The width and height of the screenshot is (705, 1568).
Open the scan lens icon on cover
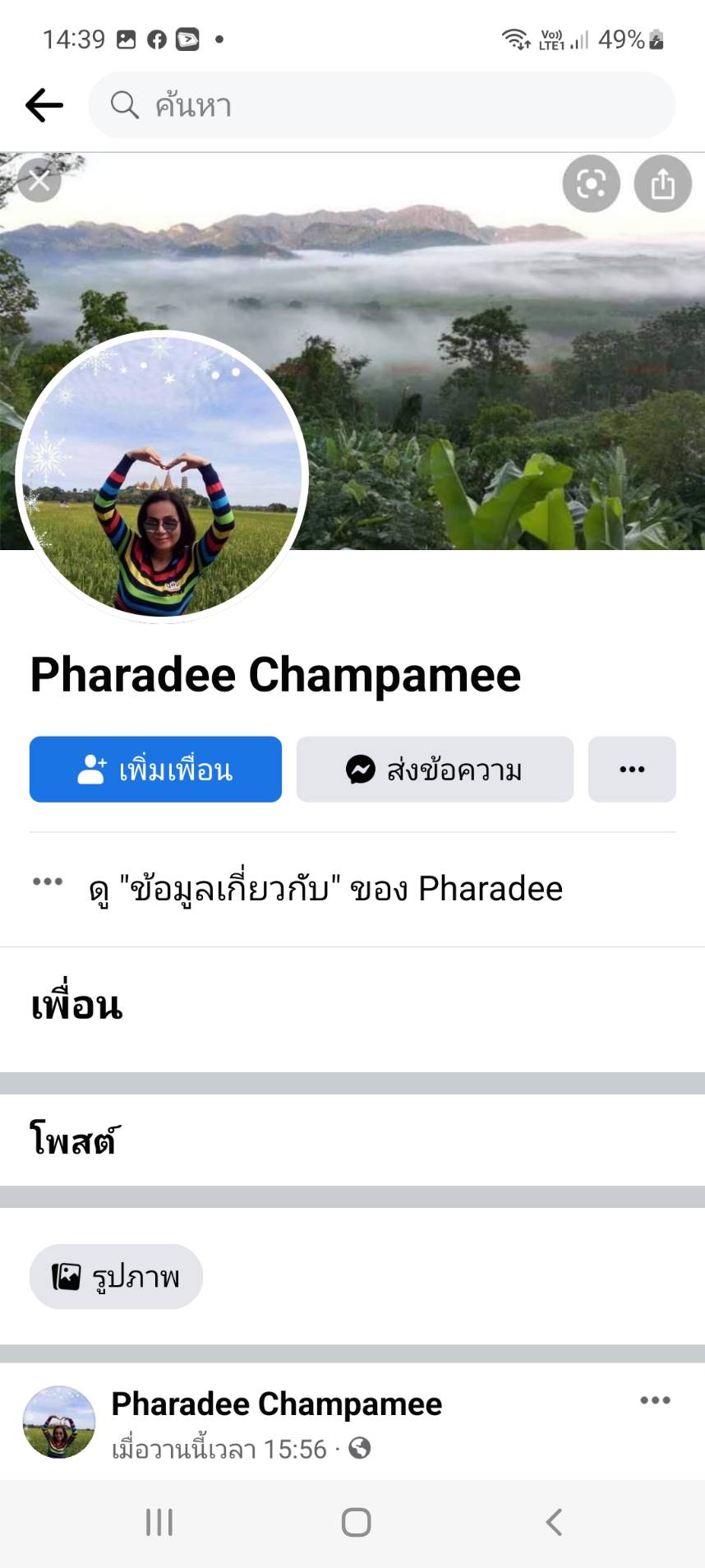pyautogui.click(x=591, y=183)
